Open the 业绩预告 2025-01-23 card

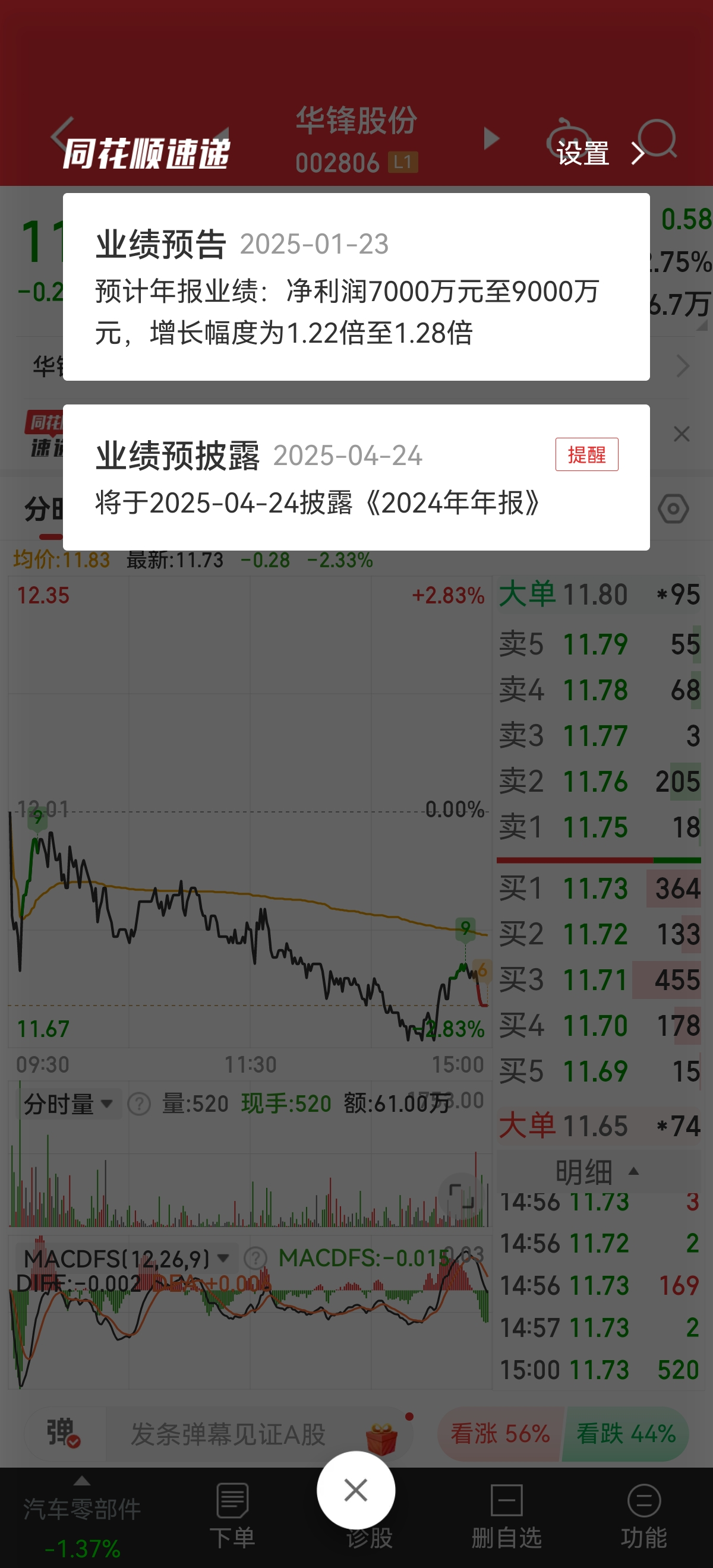click(x=356, y=287)
